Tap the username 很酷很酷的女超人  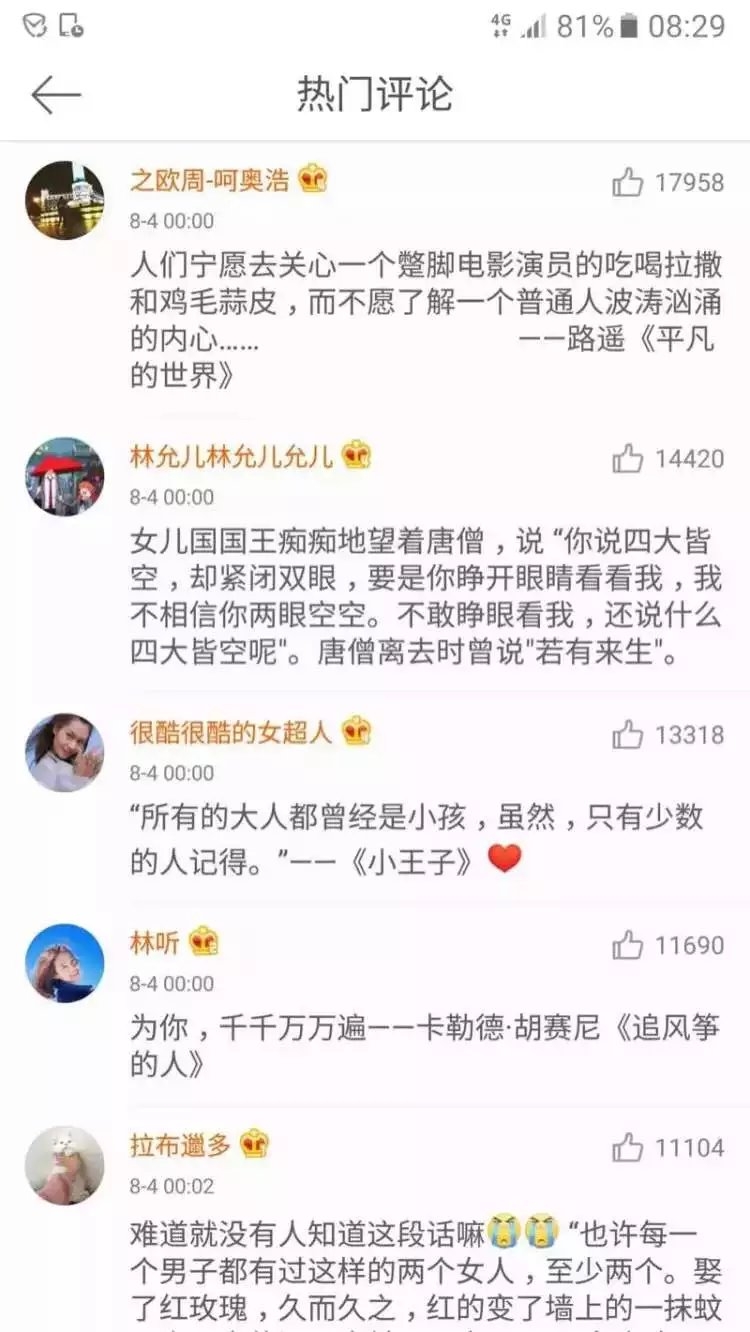click(x=231, y=733)
